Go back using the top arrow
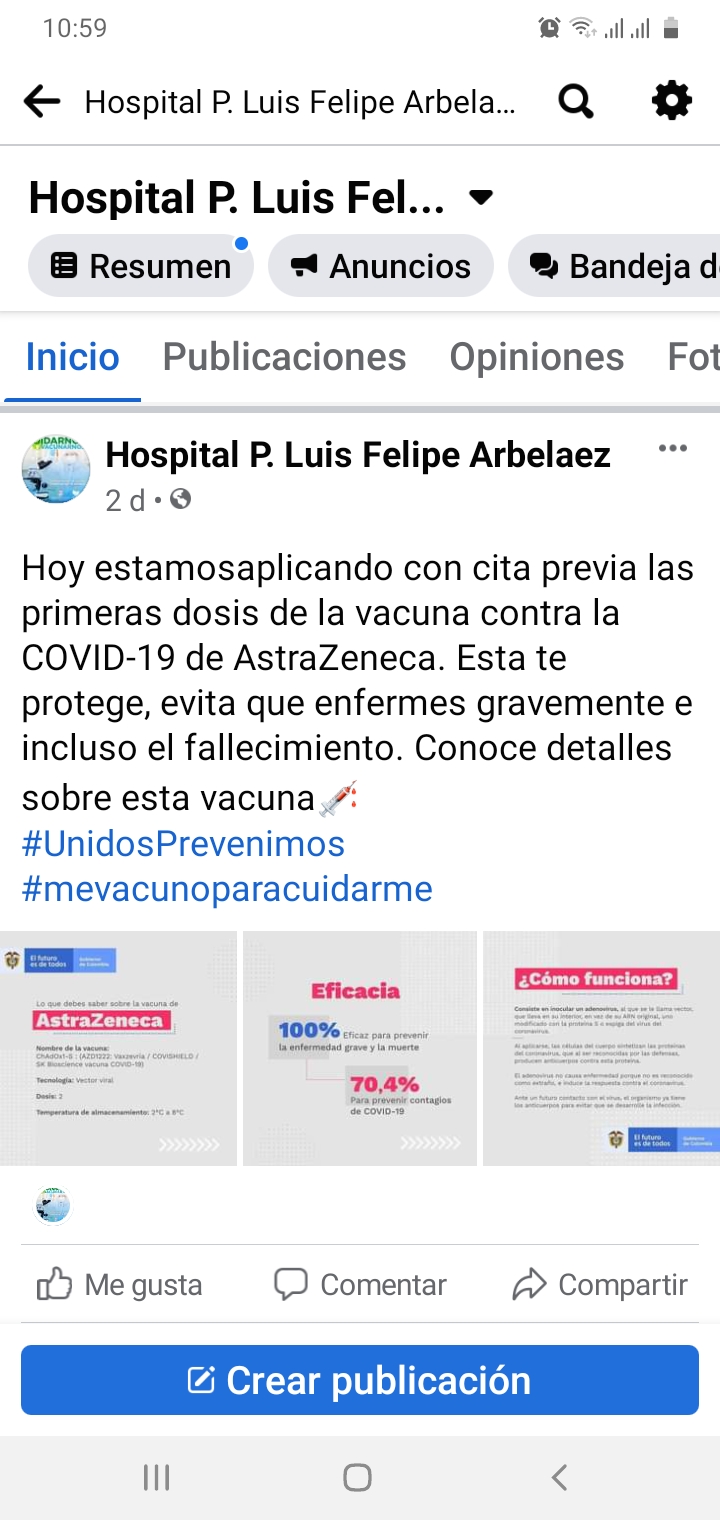Viewport: 720px width, 1520px height. coord(42,102)
